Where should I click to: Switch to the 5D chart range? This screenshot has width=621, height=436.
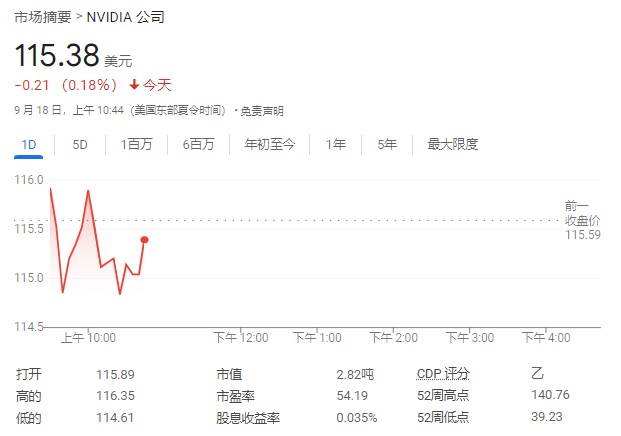(x=80, y=144)
